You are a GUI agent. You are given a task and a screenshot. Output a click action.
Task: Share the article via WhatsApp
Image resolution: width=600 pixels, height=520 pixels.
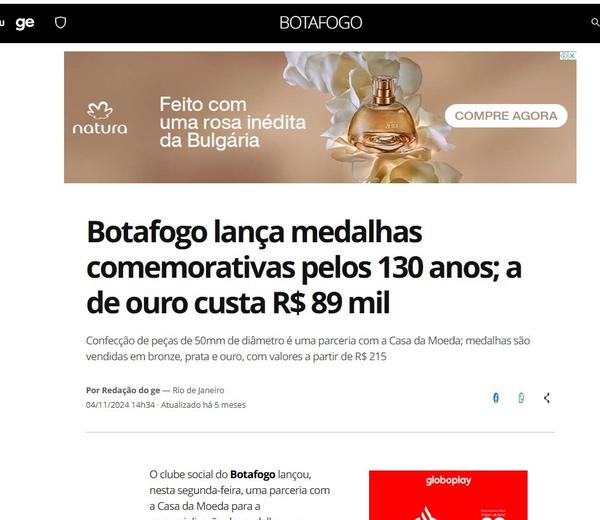(x=521, y=398)
